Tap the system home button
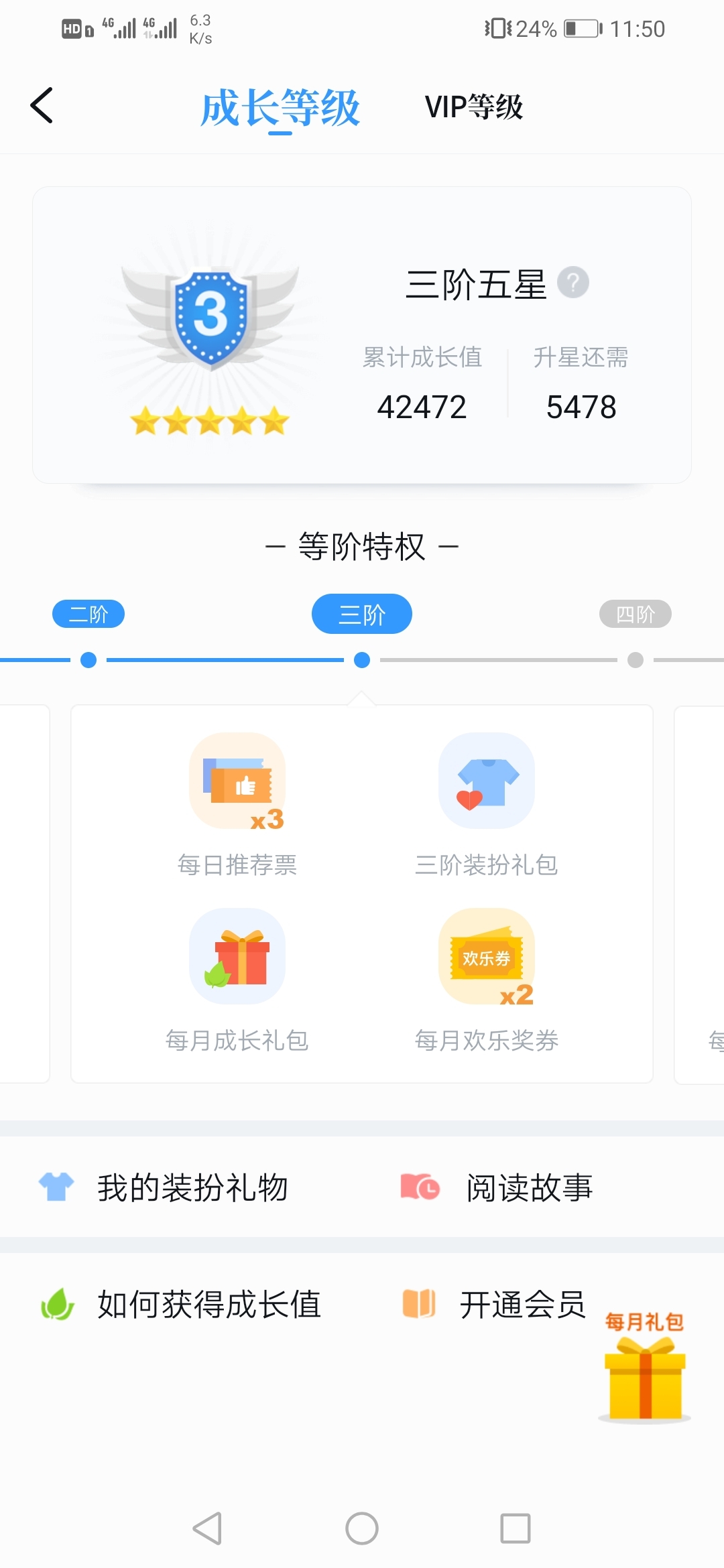 (x=362, y=1528)
